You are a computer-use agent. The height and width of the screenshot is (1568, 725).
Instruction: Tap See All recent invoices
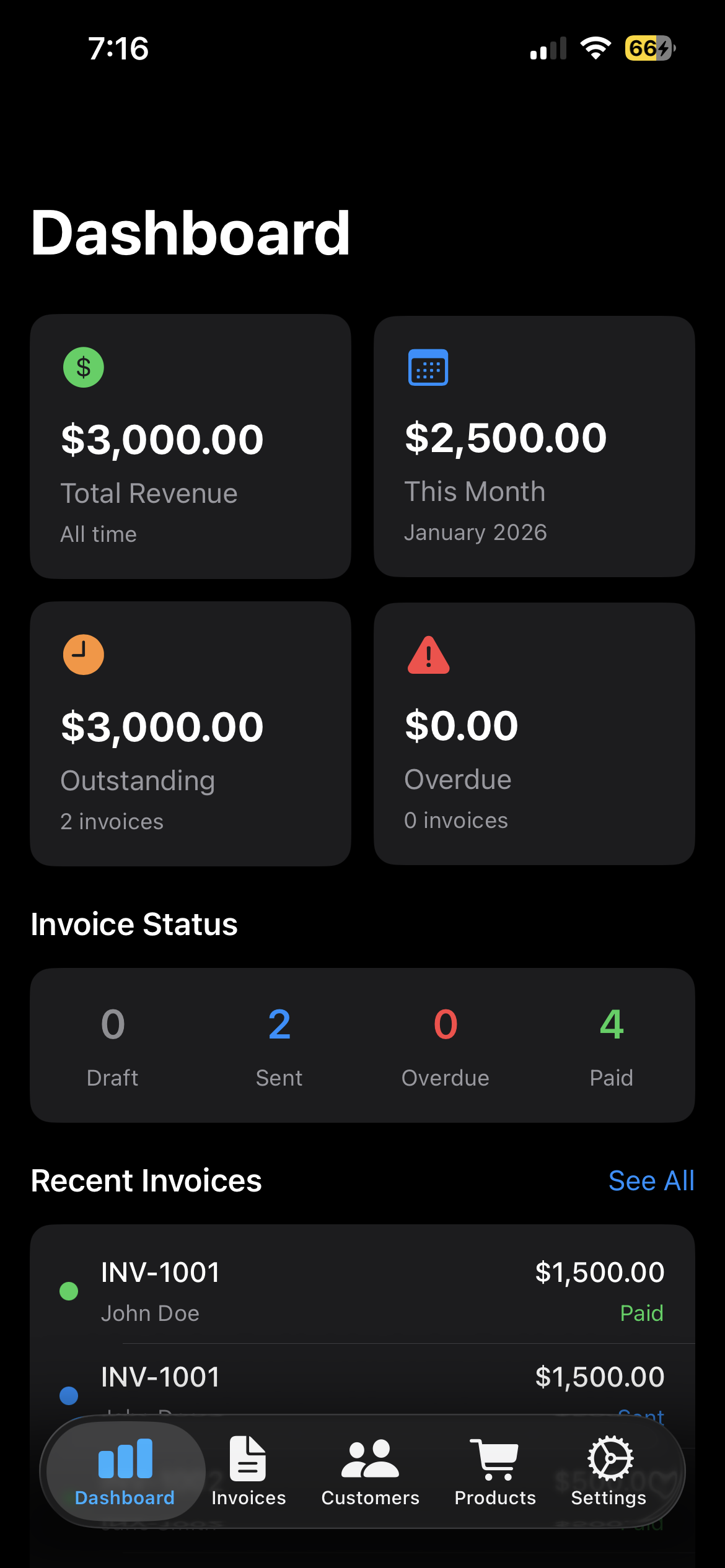tap(651, 1181)
